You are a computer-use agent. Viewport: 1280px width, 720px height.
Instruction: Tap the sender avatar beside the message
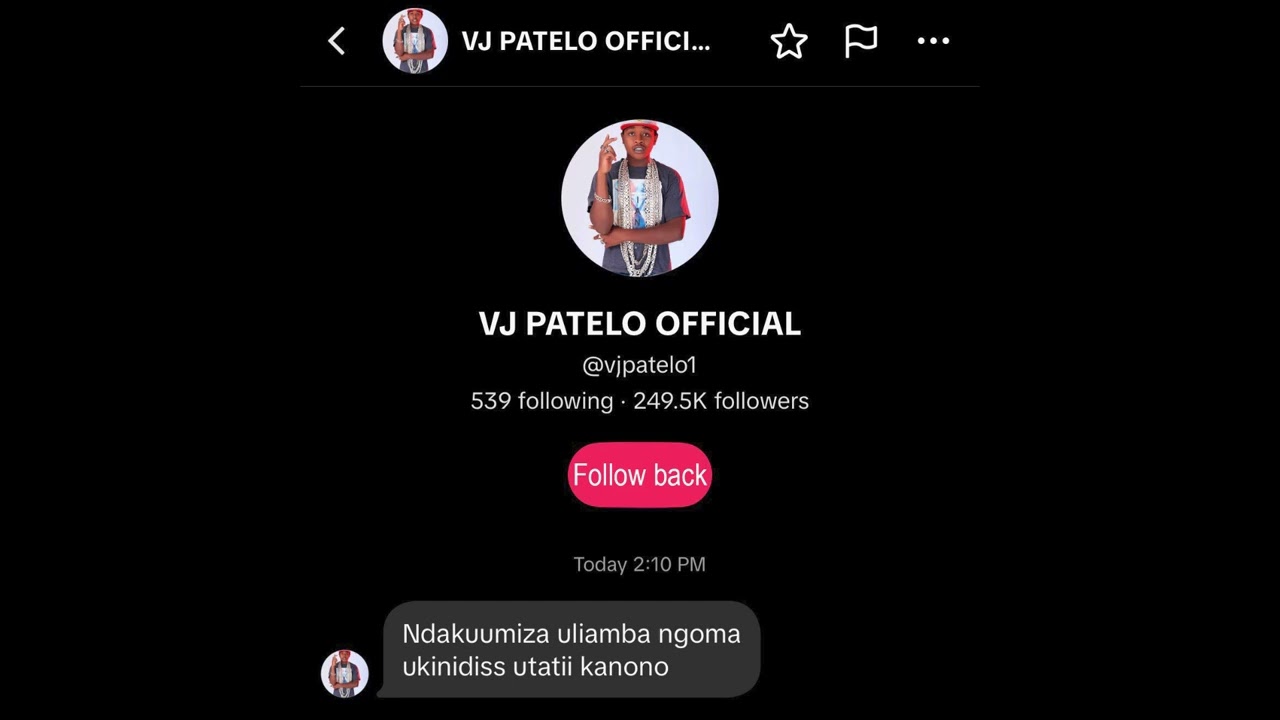point(345,673)
